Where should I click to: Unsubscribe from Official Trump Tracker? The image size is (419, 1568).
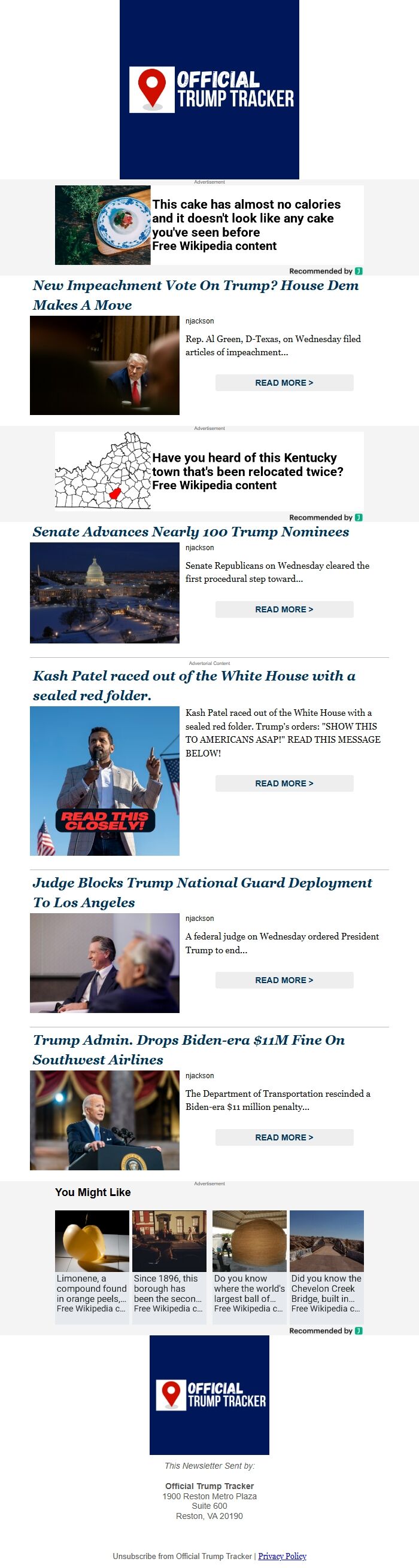pos(181,1556)
